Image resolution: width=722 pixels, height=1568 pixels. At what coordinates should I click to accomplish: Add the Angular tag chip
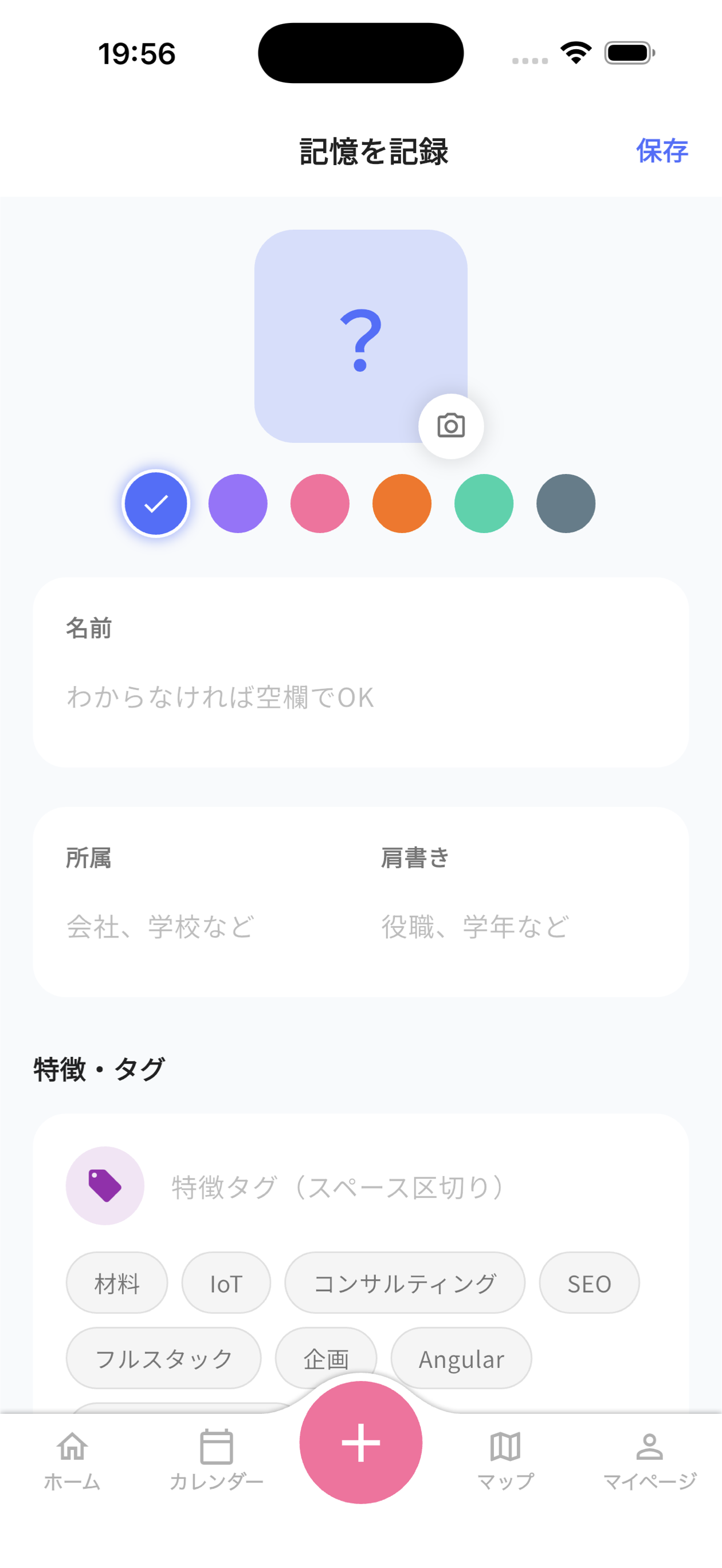tap(461, 1358)
